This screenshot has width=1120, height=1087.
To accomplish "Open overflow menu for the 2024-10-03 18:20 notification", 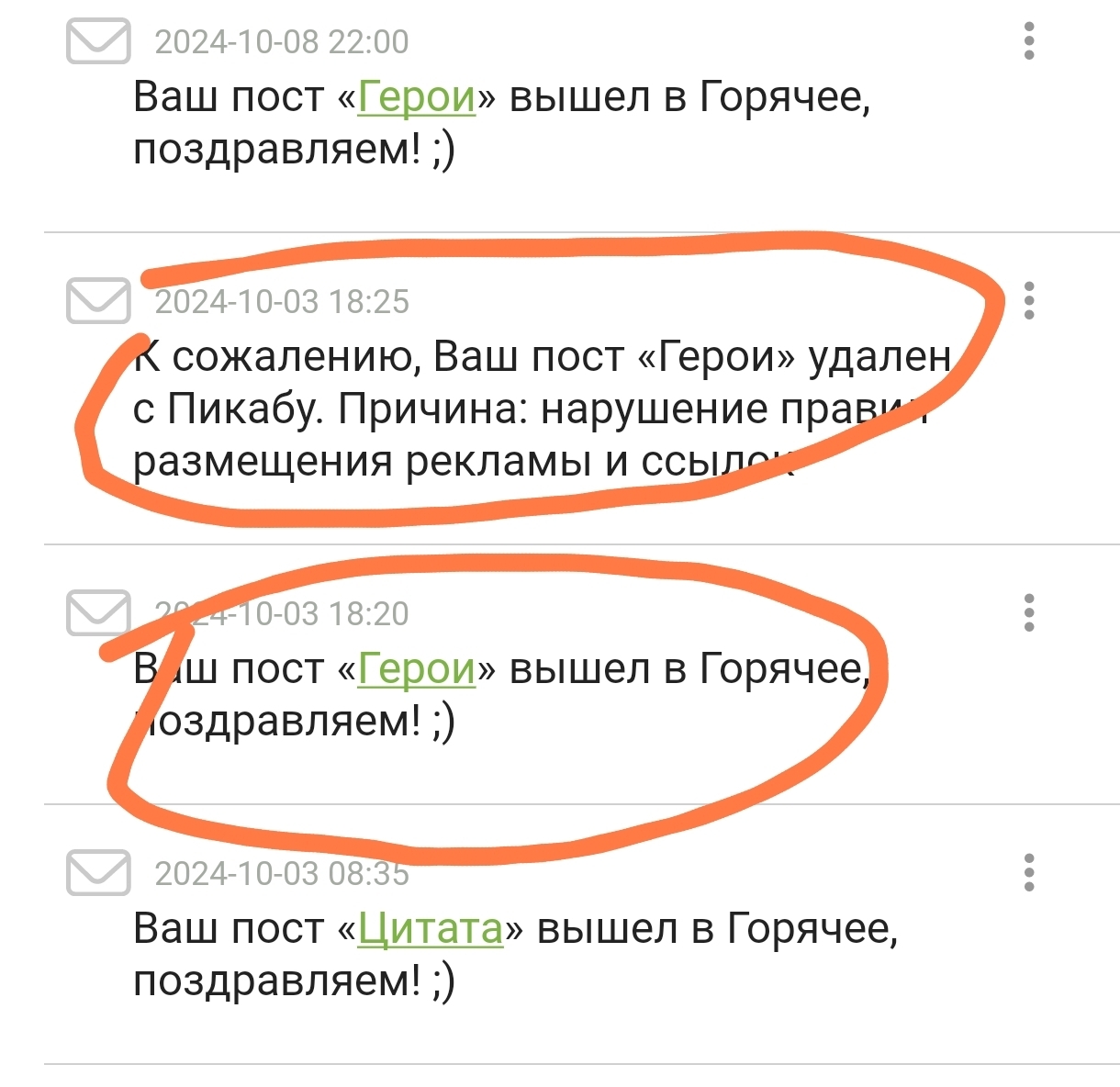I will coord(1029,613).
